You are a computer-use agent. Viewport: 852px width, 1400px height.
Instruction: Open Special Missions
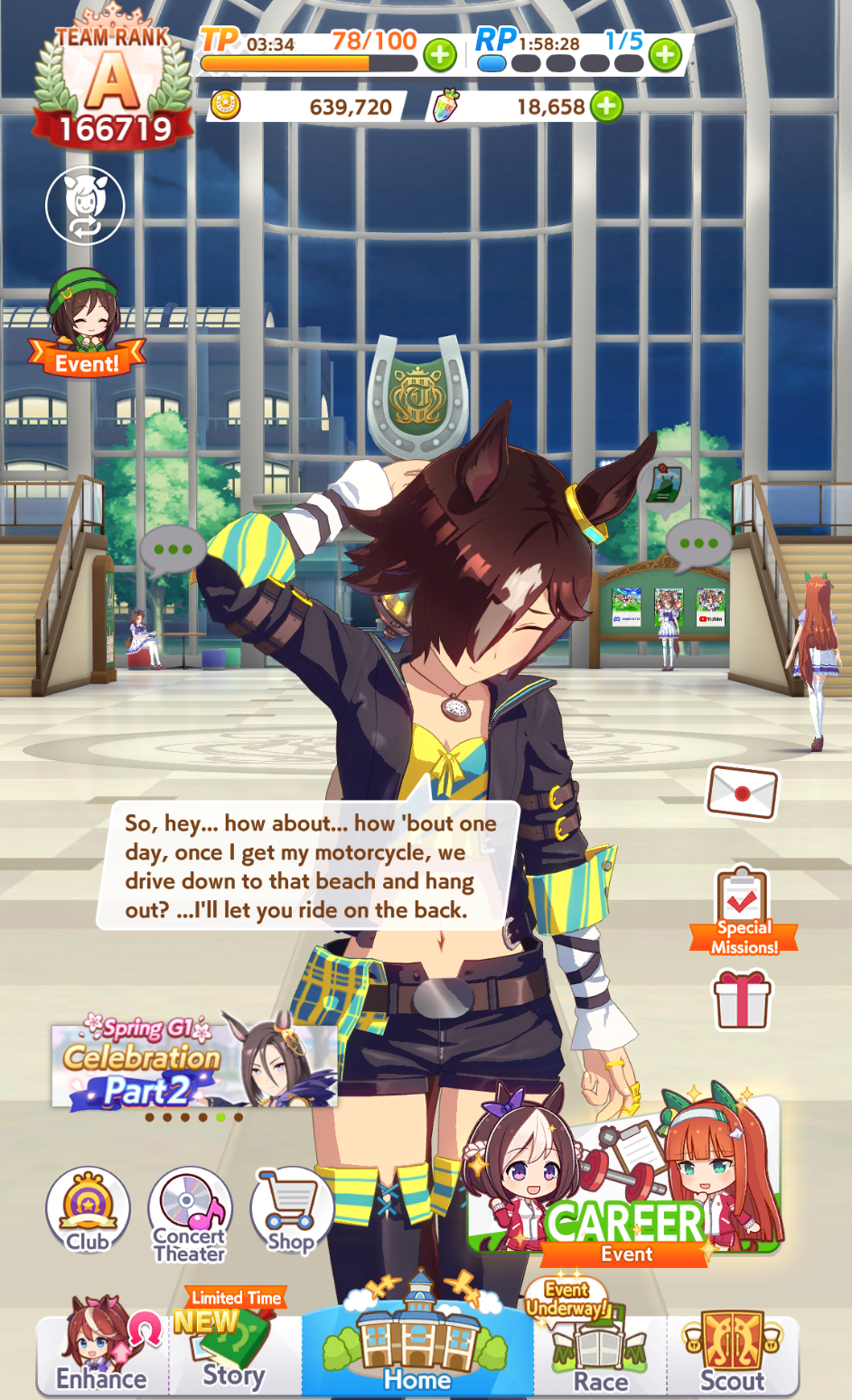coord(743,911)
